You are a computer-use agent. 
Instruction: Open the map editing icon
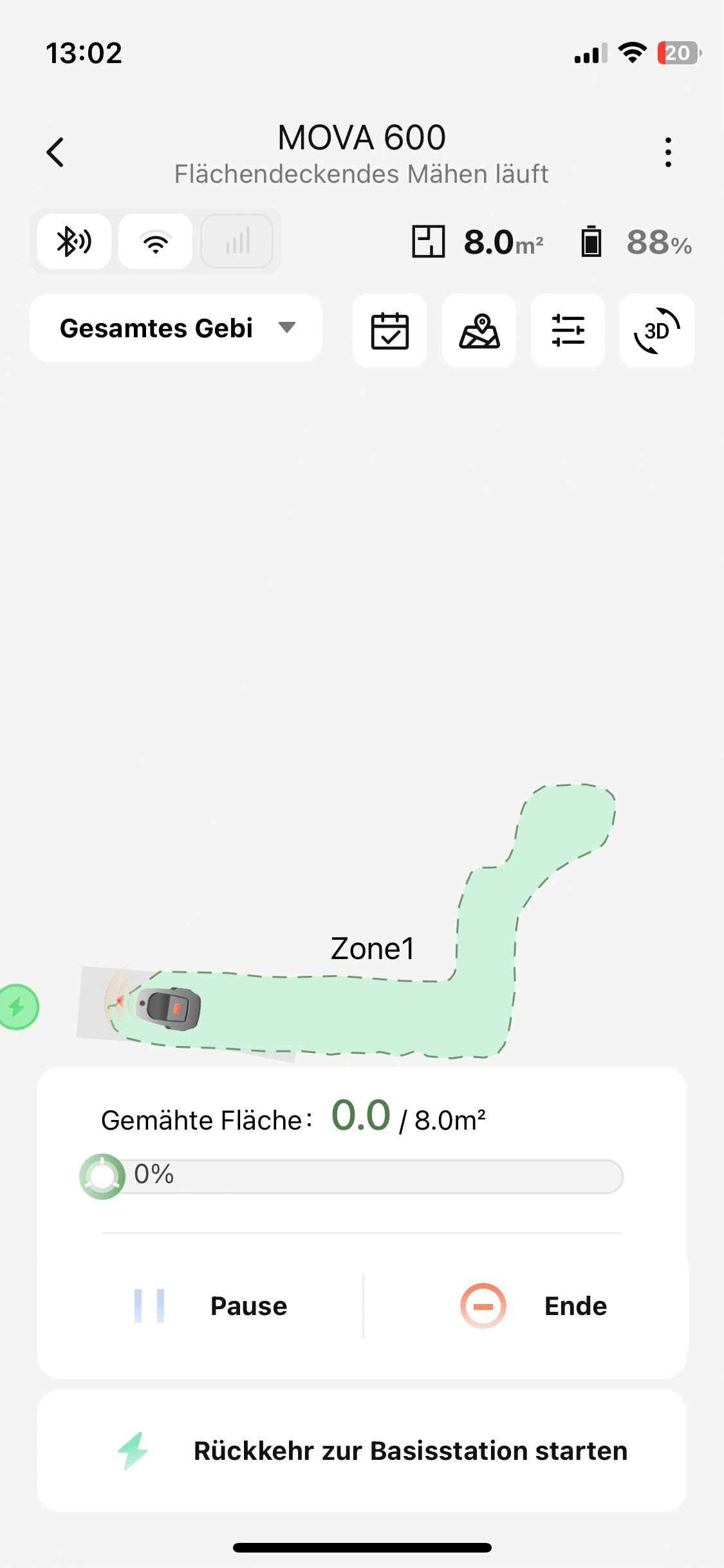(479, 331)
